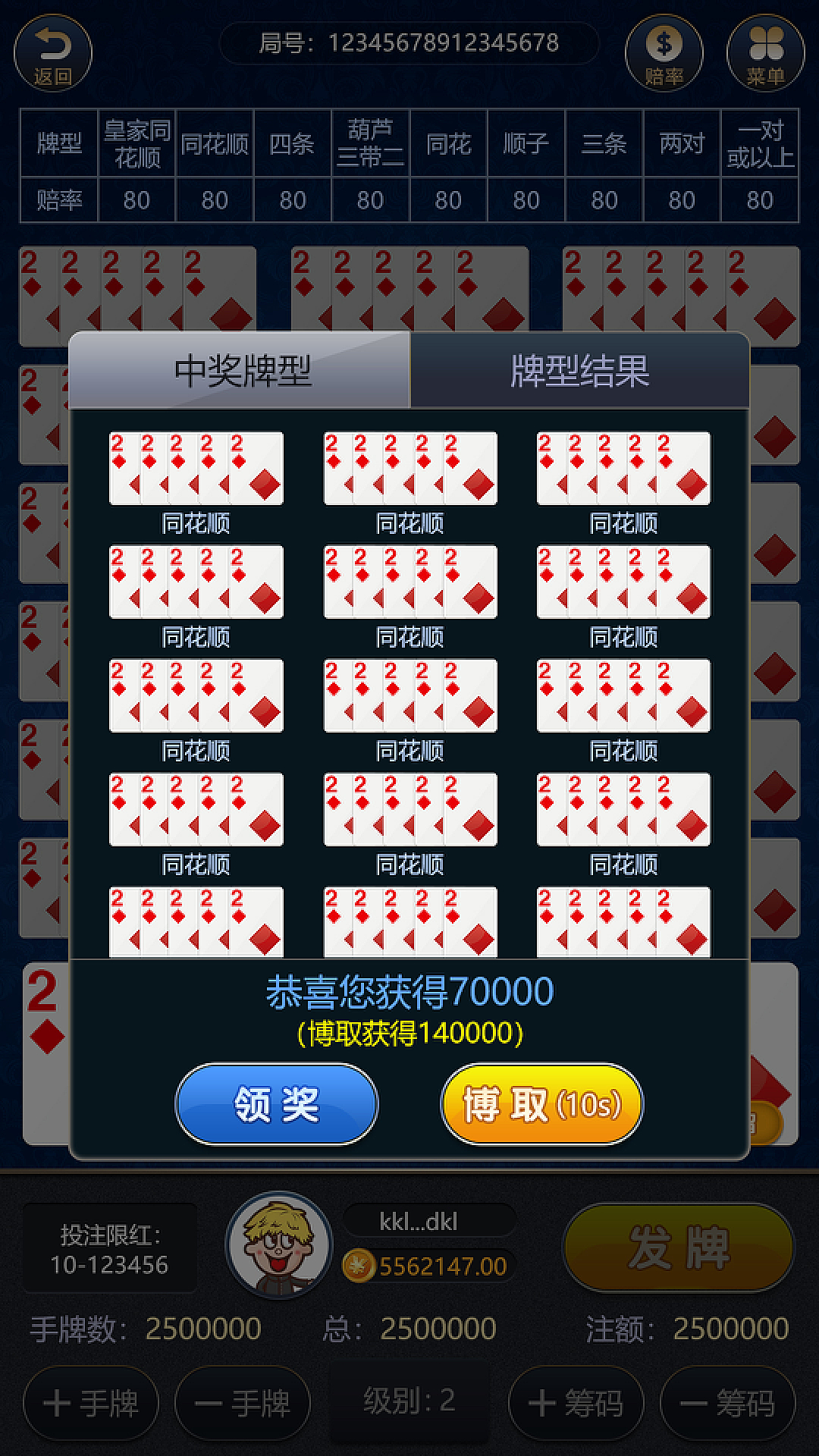Decrease hands with − 手牌

(243, 1404)
